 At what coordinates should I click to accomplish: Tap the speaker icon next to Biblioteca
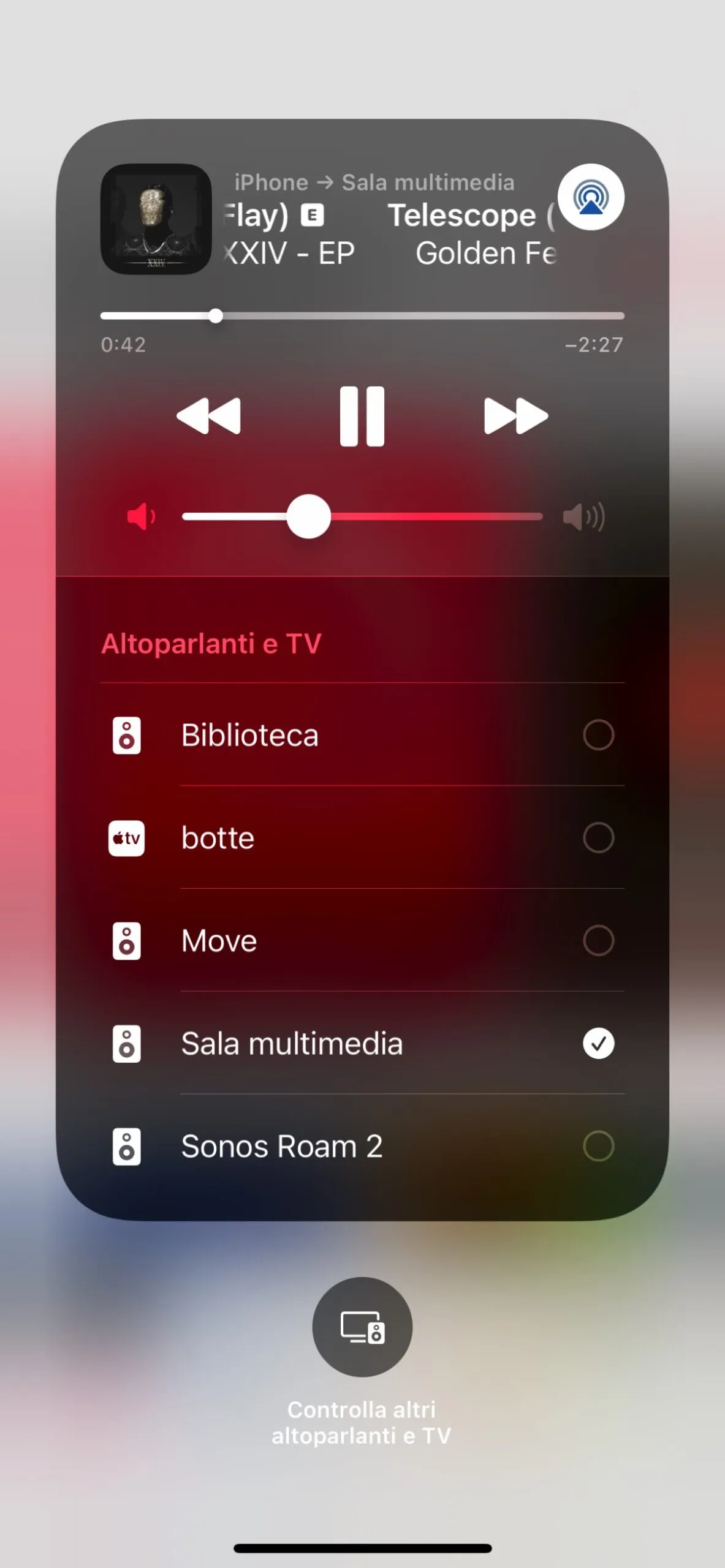pyautogui.click(x=126, y=735)
